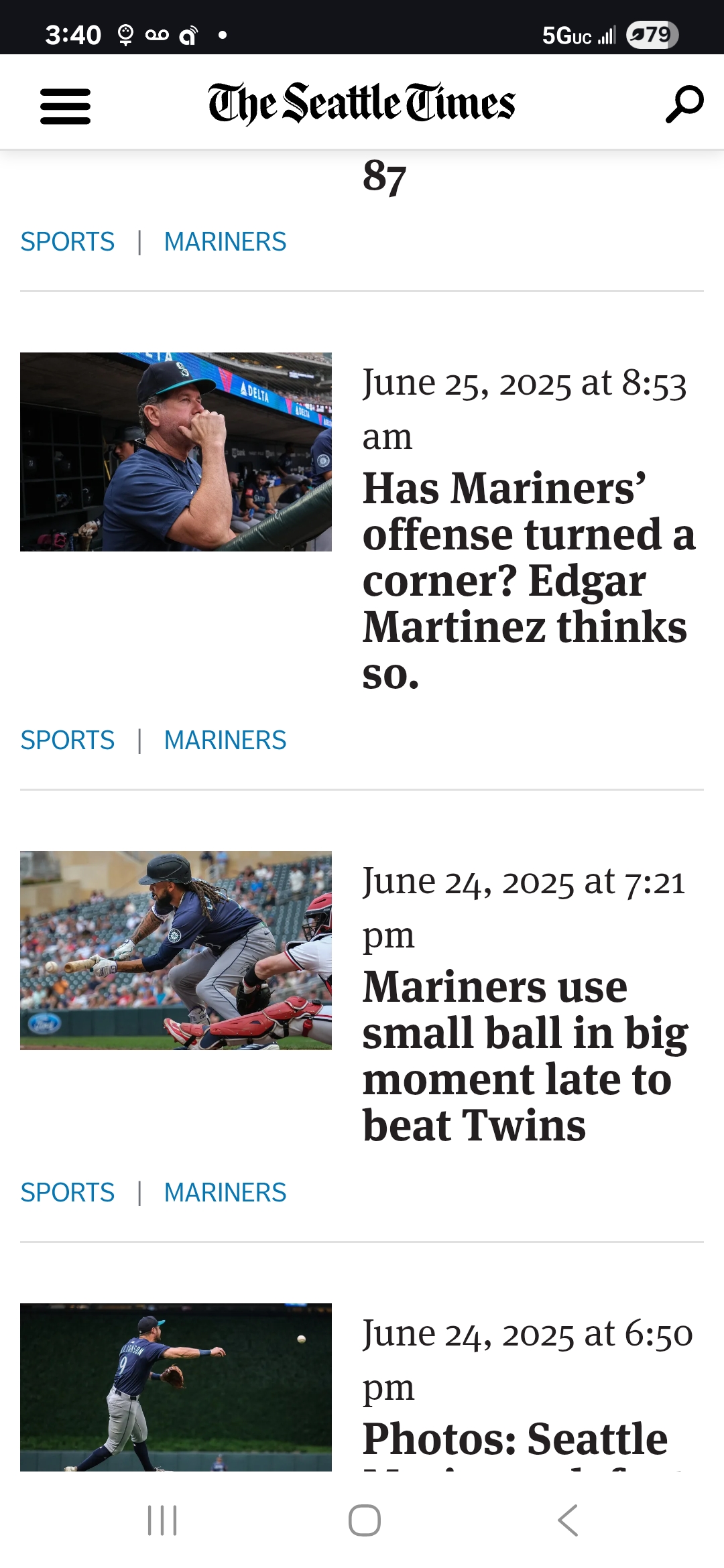Tap MARINERS tag under the Edgar Martinez story
The width and height of the screenshot is (724, 1568).
(225, 740)
